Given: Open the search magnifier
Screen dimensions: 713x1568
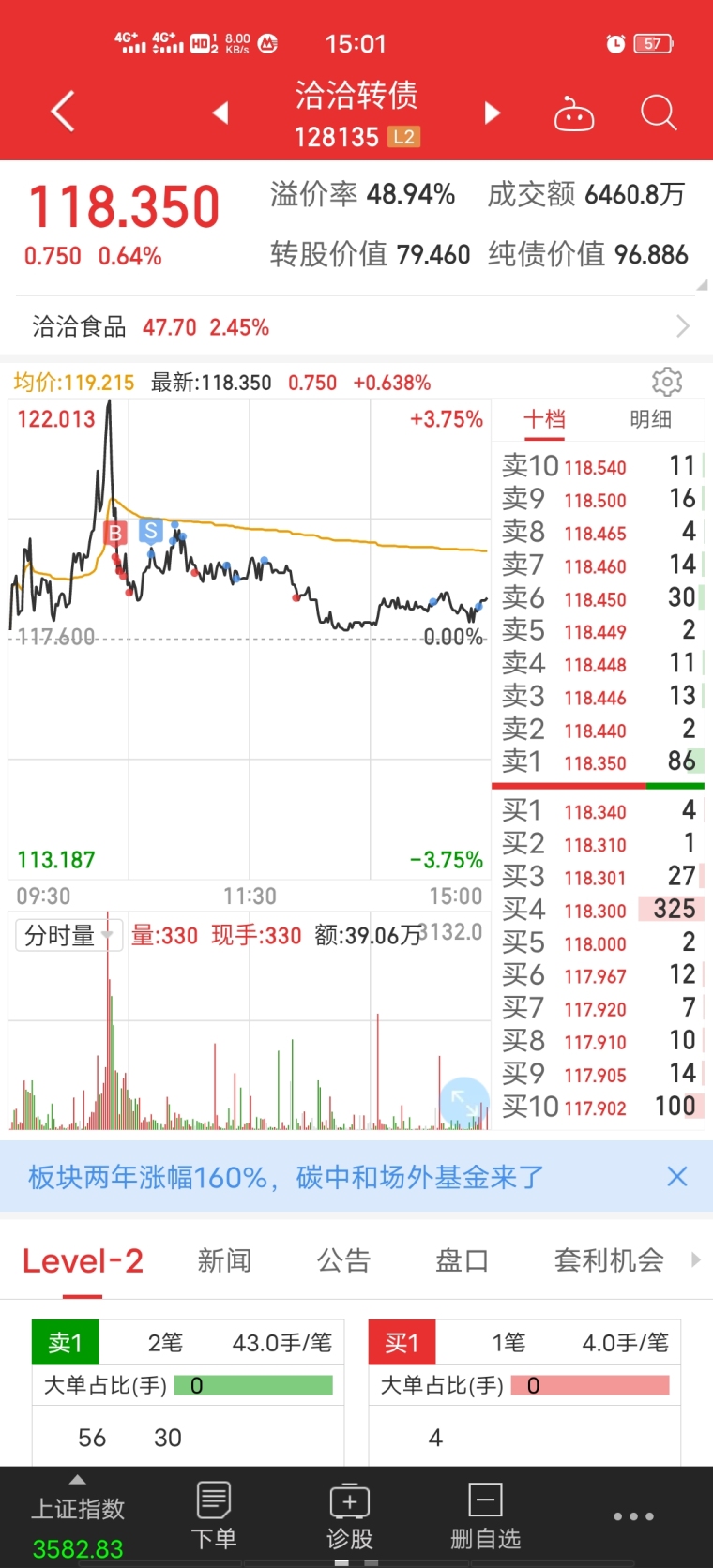Looking at the screenshot, I should point(658,113).
